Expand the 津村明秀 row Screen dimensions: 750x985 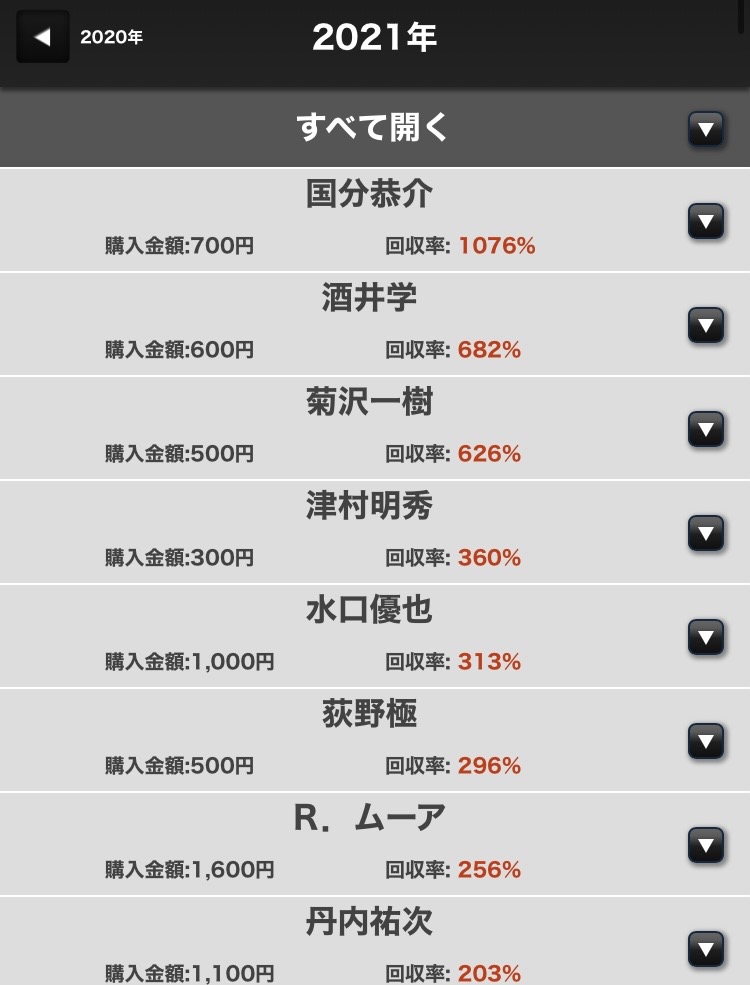point(706,533)
